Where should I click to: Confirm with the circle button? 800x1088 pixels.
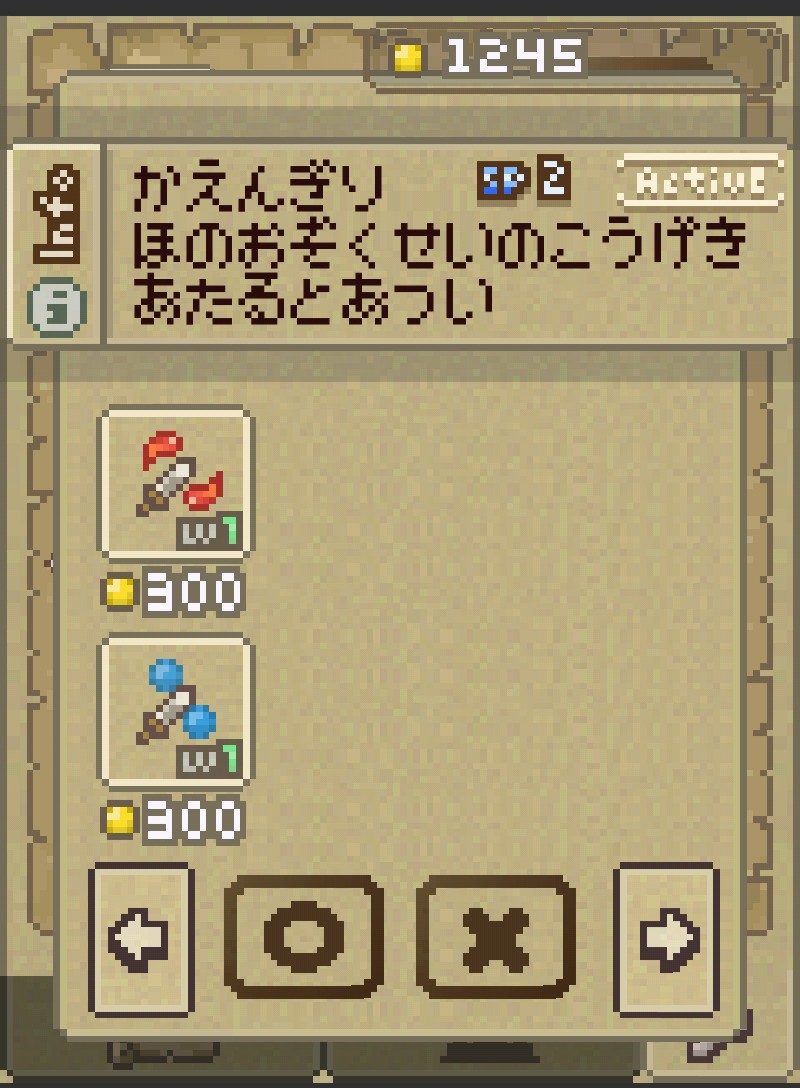tap(304, 938)
